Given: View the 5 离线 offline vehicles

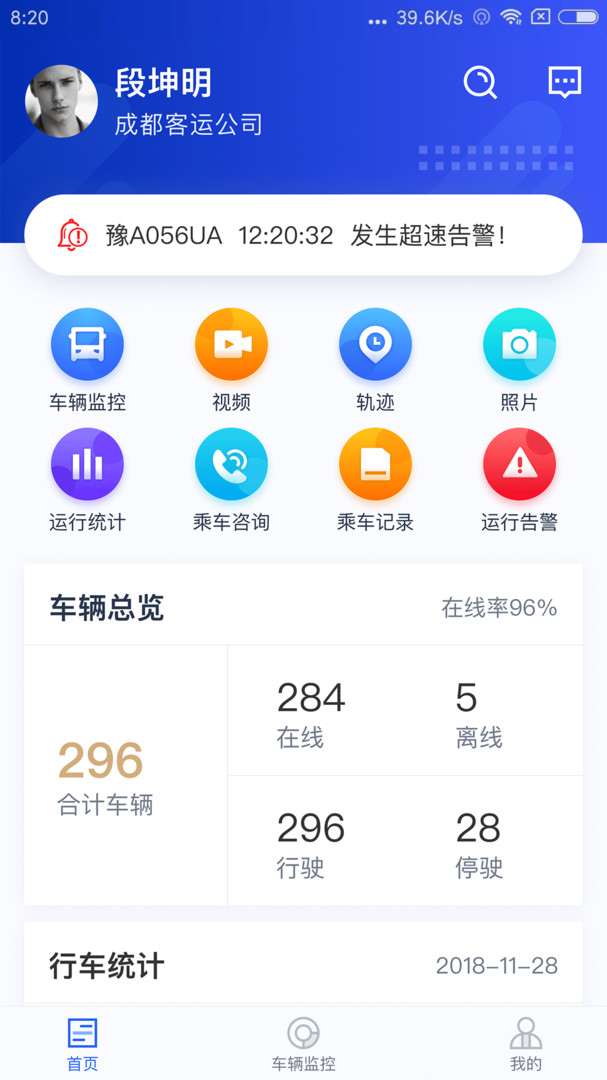Looking at the screenshot, I should [x=478, y=712].
